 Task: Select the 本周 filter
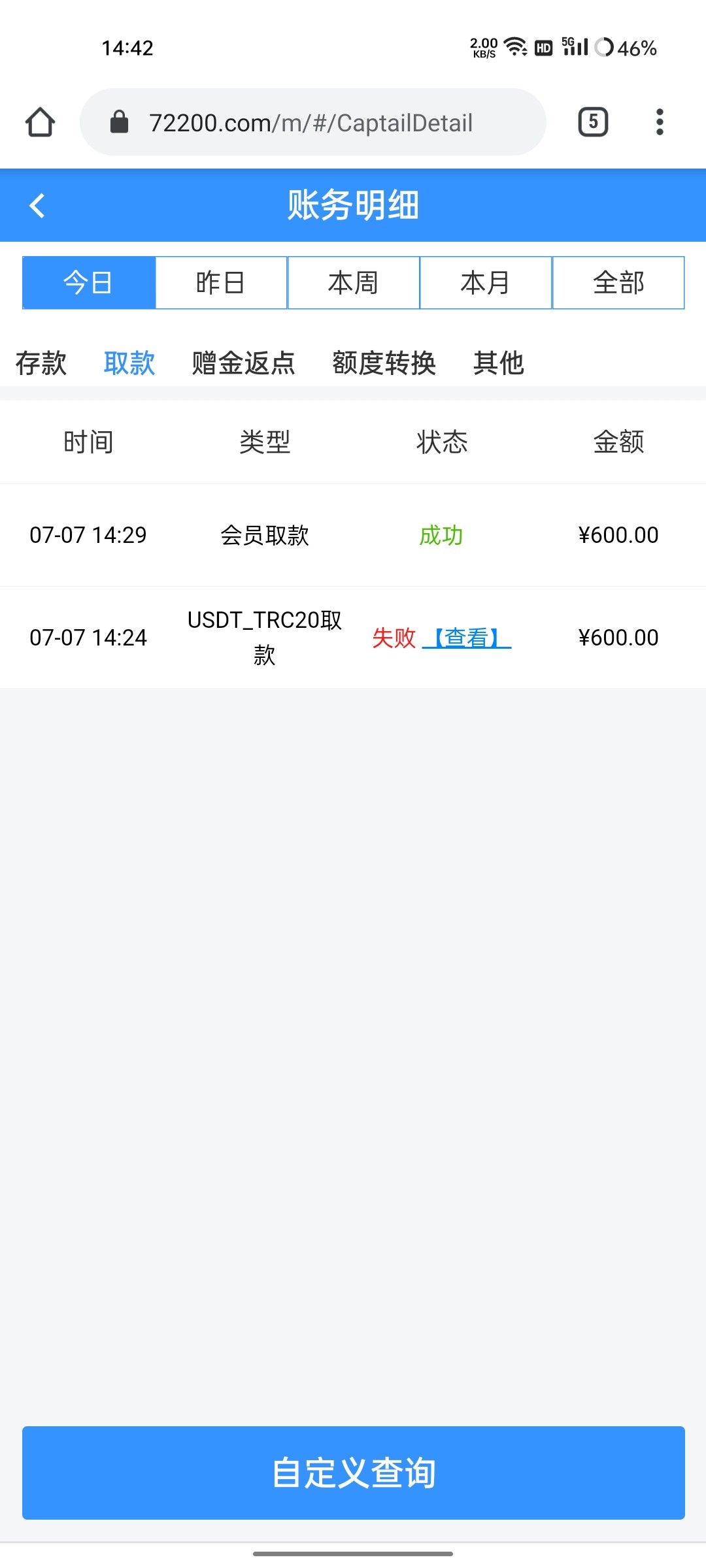(x=353, y=282)
